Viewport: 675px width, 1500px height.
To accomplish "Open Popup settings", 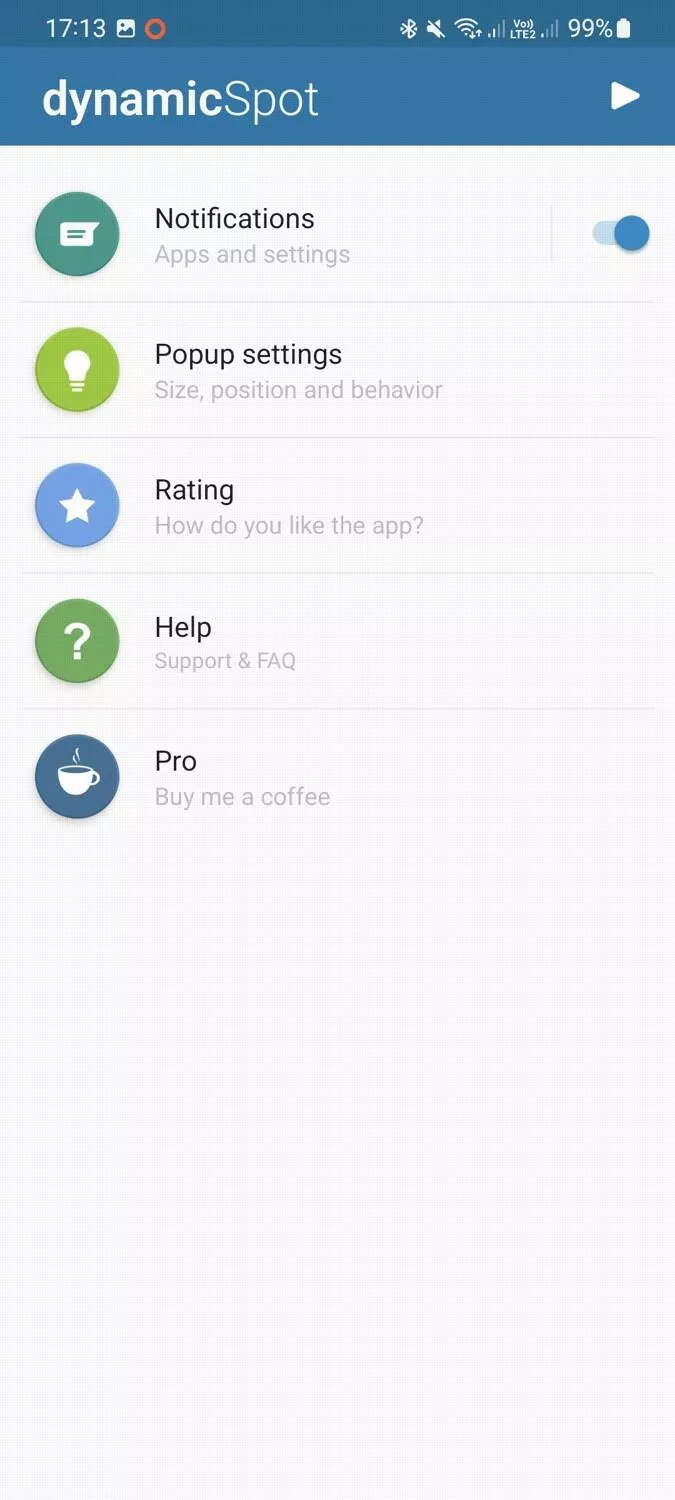I will pos(338,370).
